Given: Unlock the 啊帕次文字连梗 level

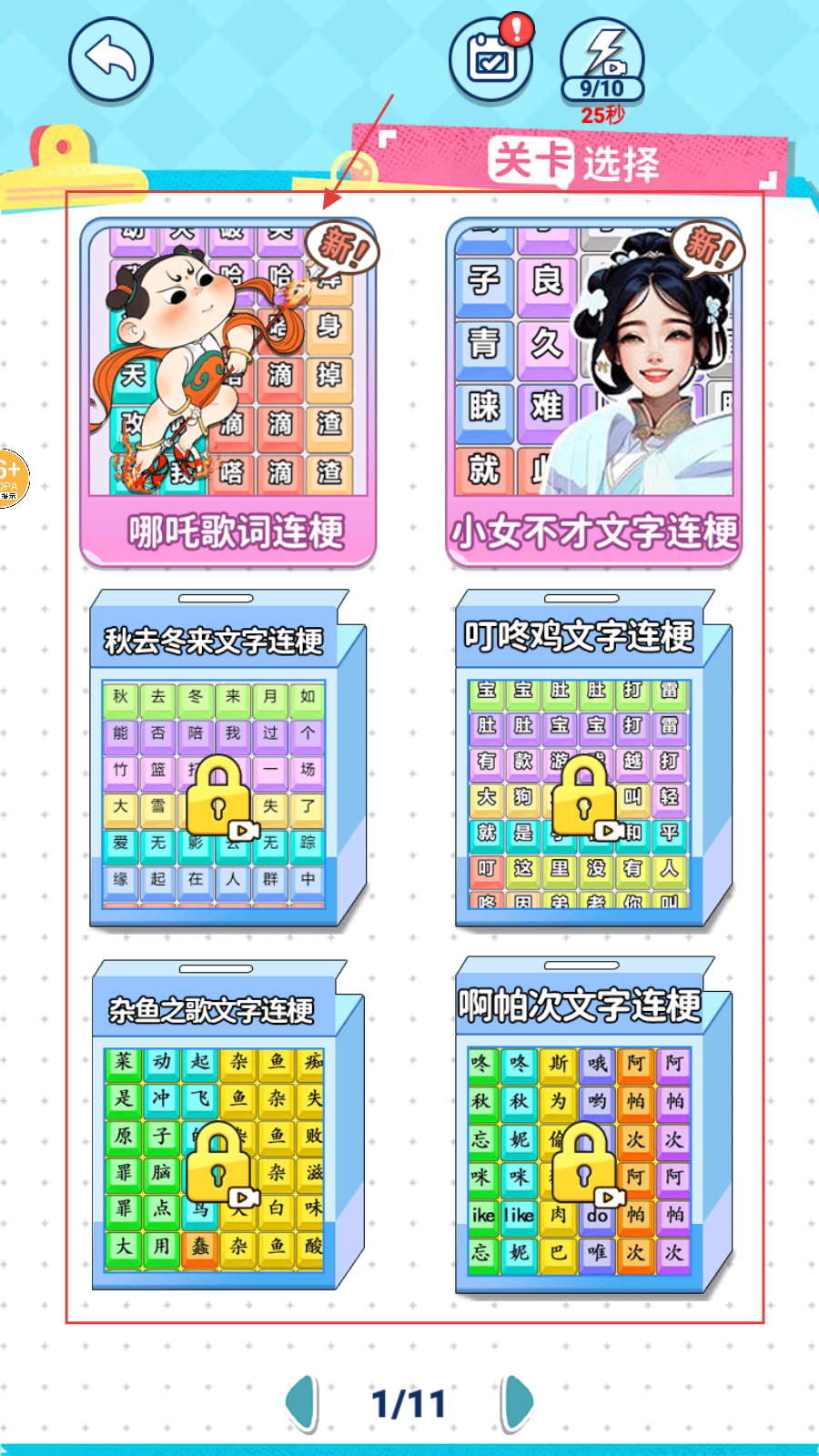Looking at the screenshot, I should (x=587, y=1163).
